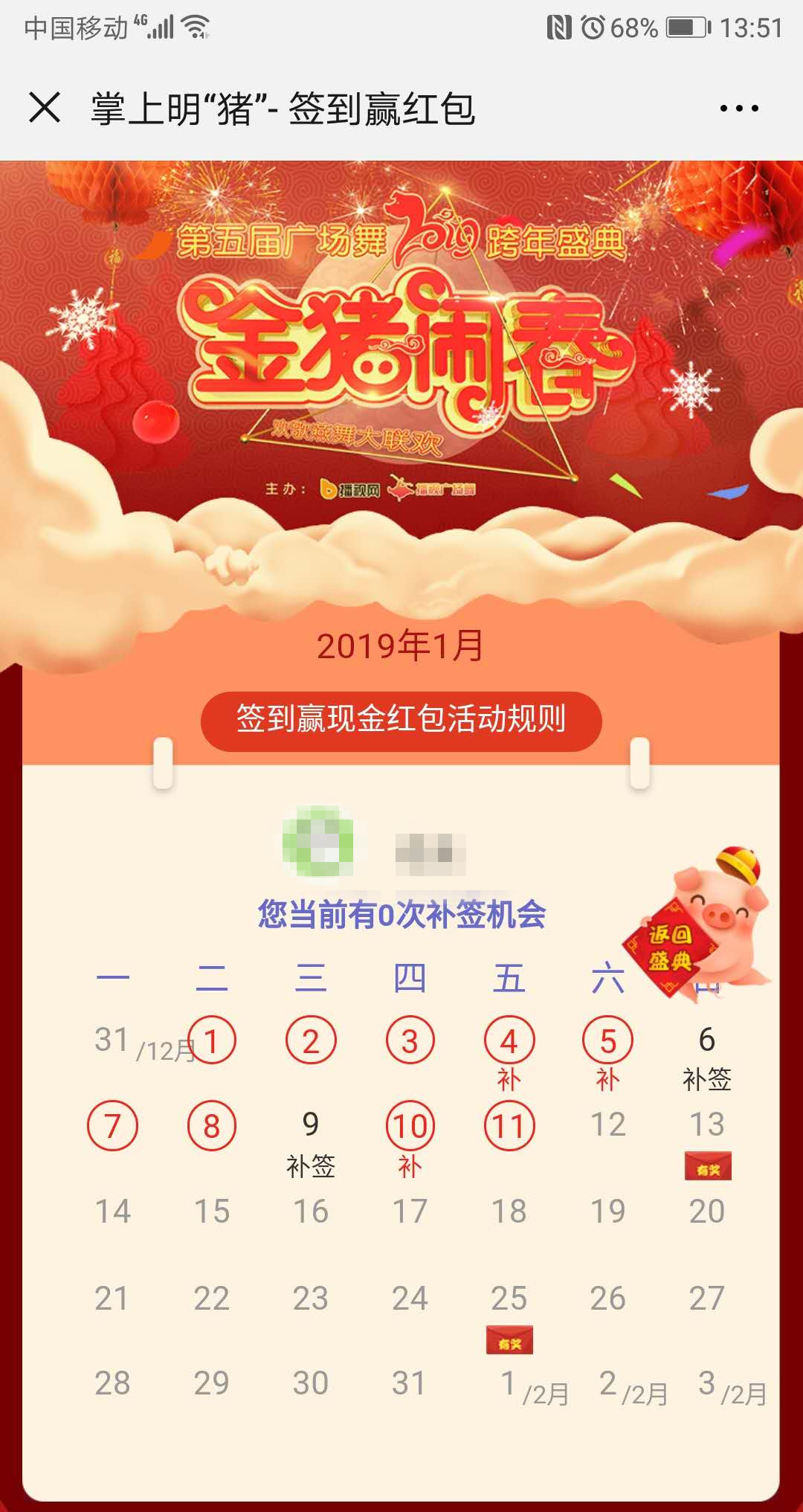Tap 补签 under January 9
The image size is (803, 1512).
pyautogui.click(x=311, y=1166)
